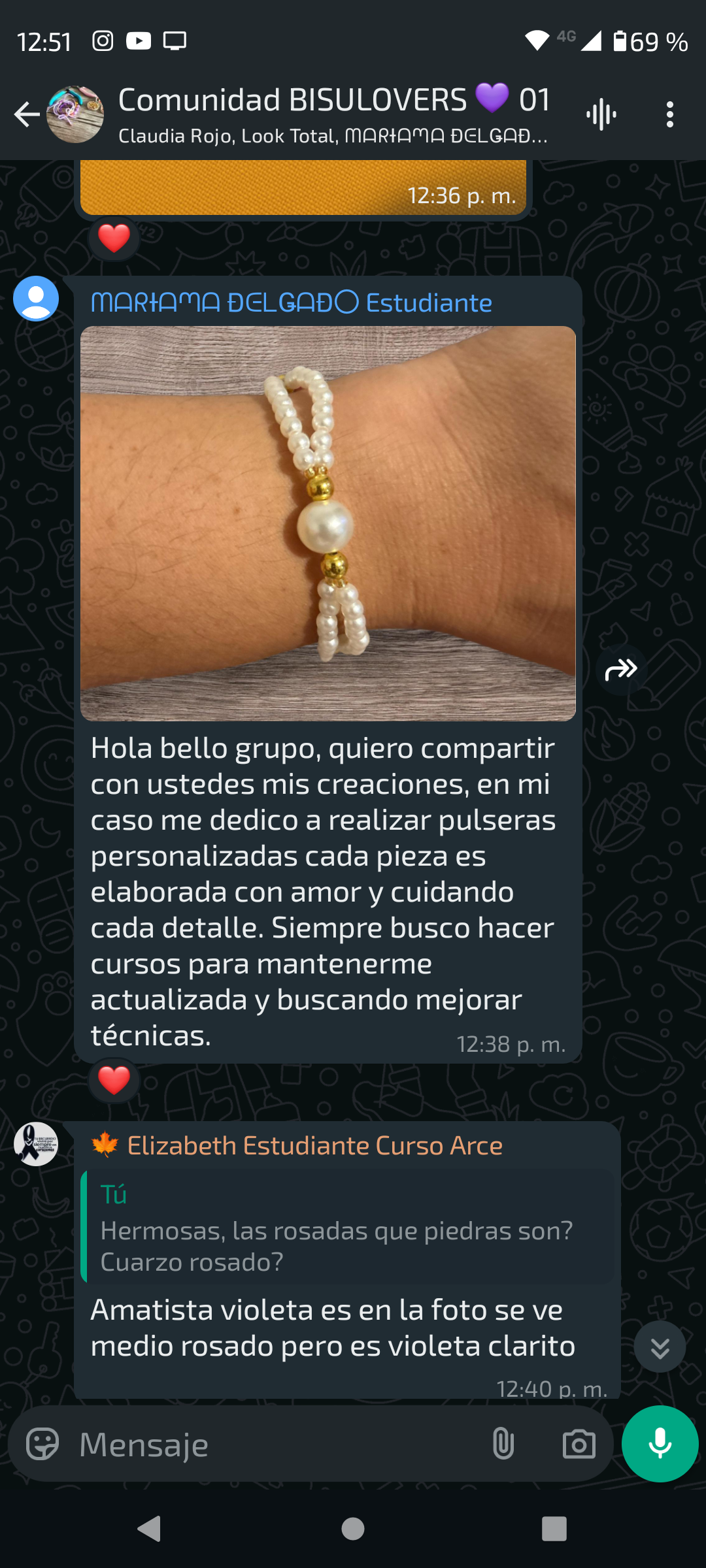Jump to the quoted message from Tú
This screenshot has width=706, height=1568.
point(346,1228)
